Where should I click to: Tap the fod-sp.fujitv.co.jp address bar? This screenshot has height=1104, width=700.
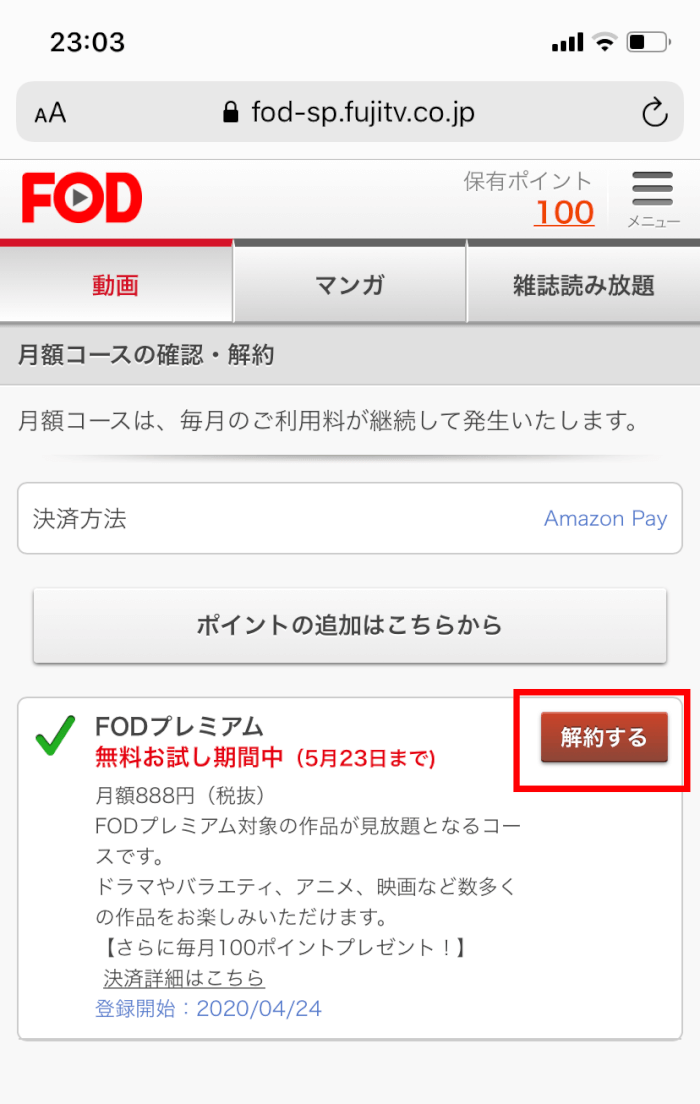click(348, 113)
